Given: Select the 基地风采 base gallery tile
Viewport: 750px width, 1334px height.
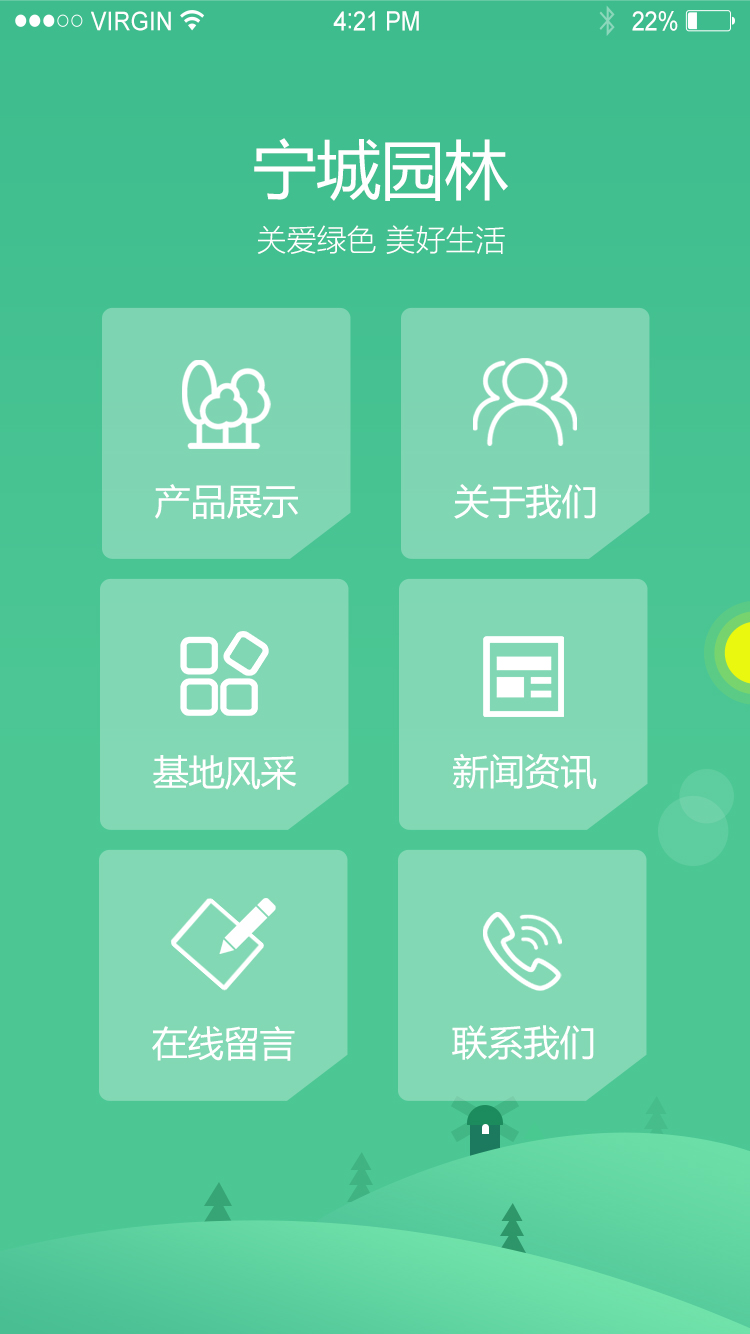Looking at the screenshot, I should click(x=224, y=704).
